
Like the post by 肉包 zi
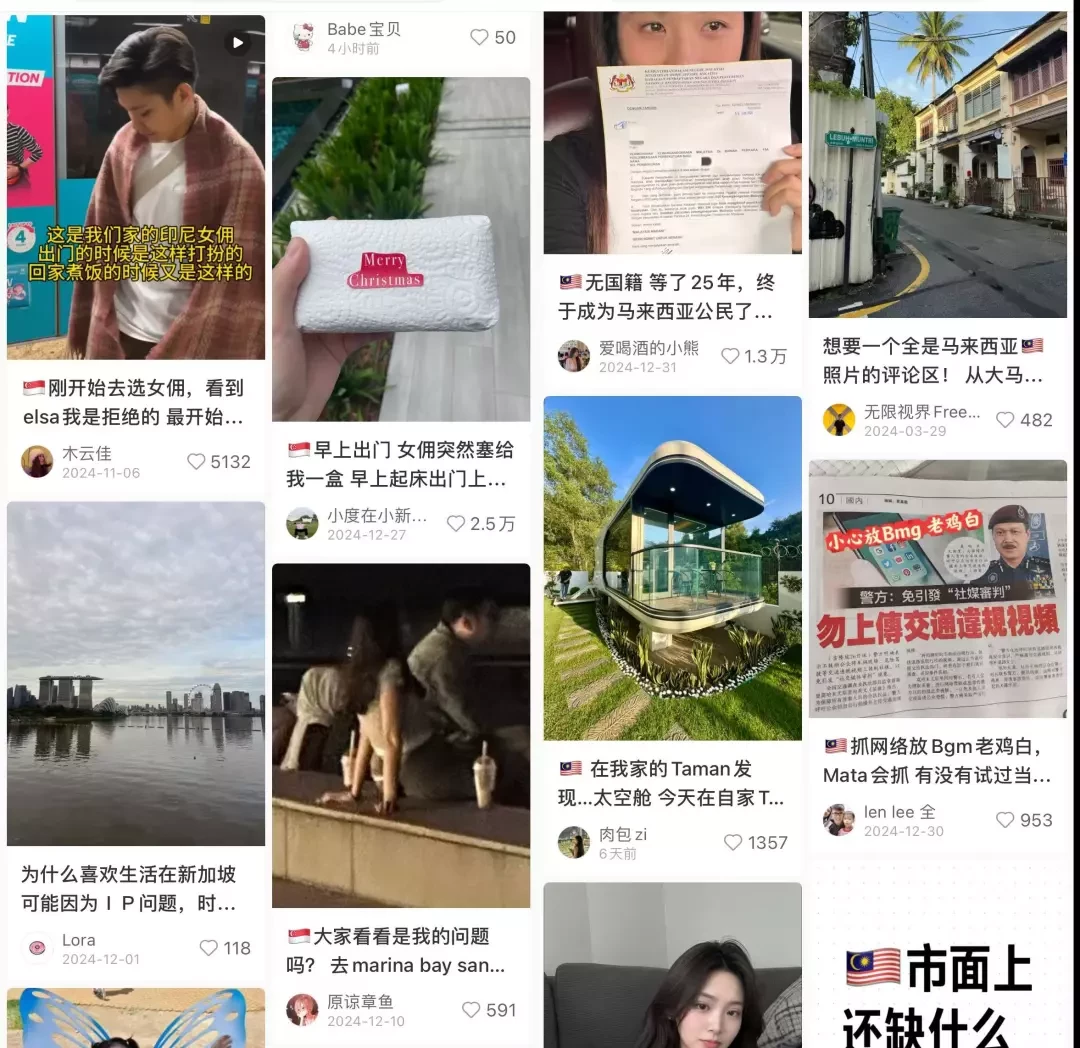[733, 843]
